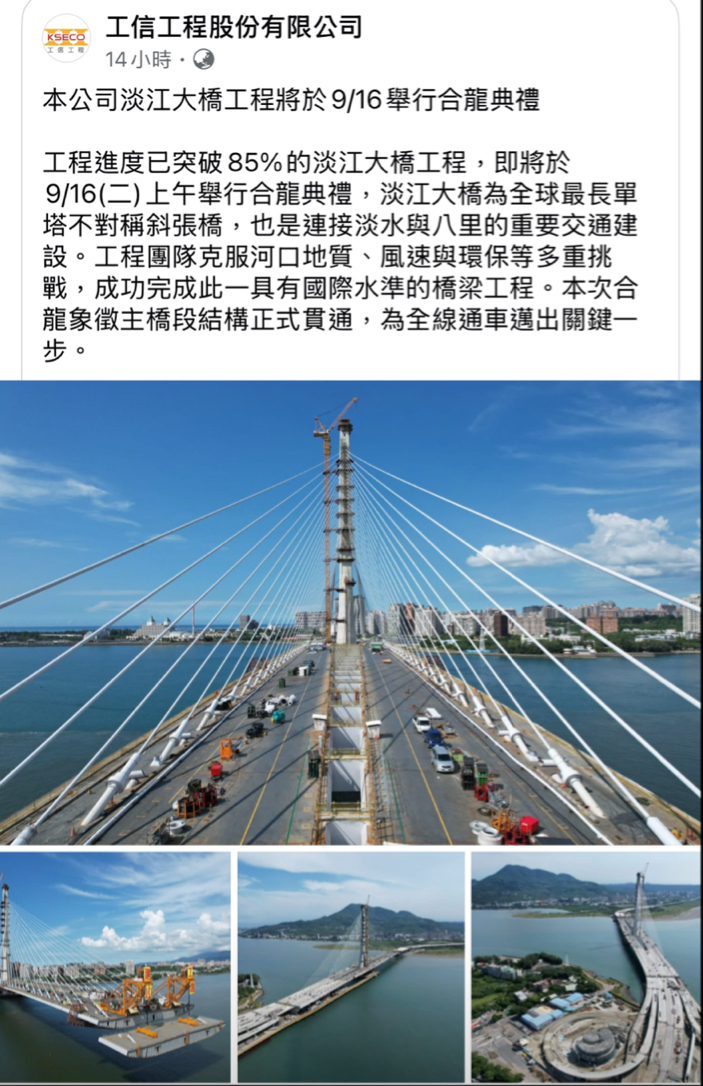View the photo of the orange crane barge
Screen dimensions: 703x1086
point(115,967)
